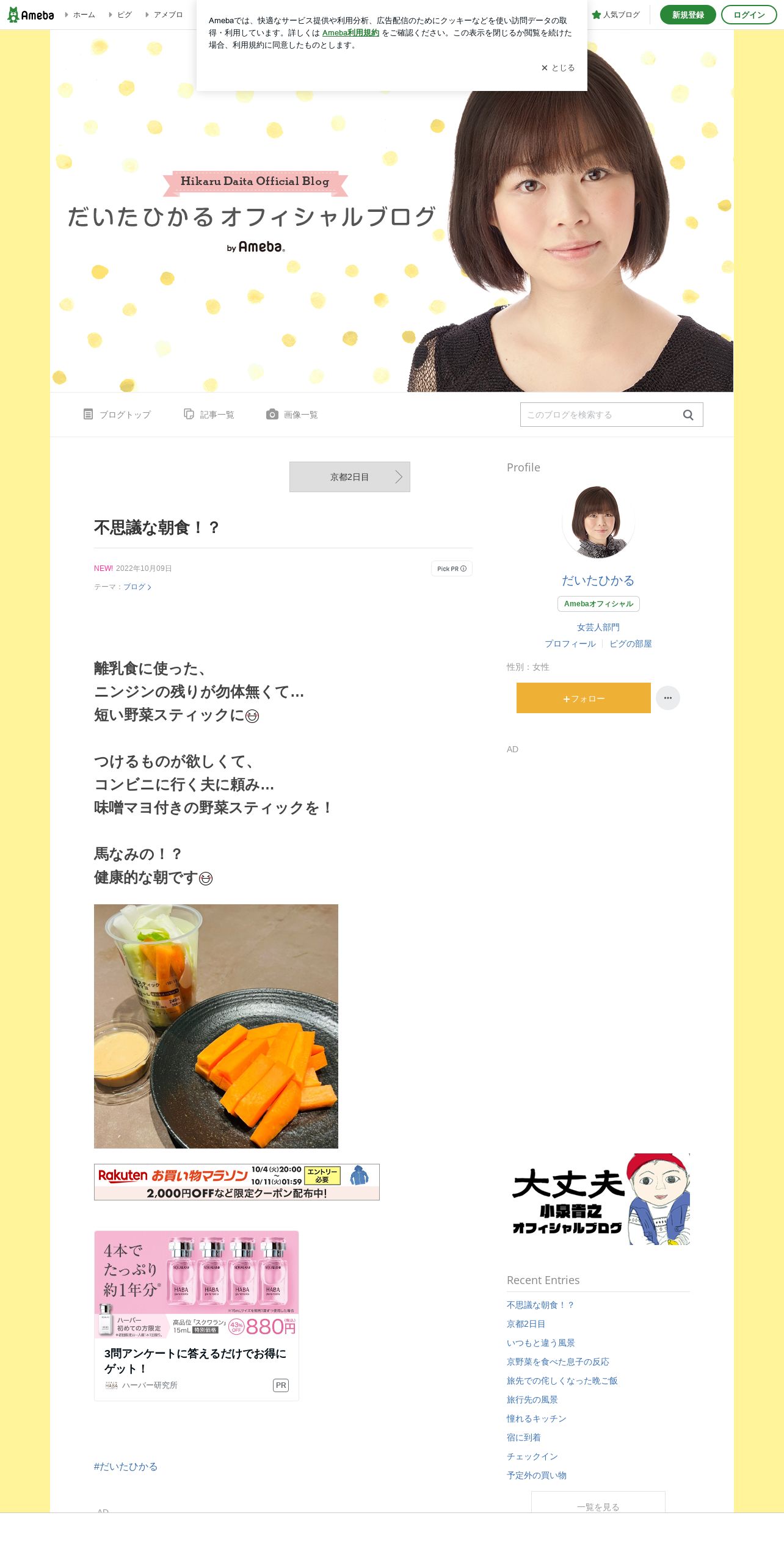Open the Ameba利用規約 link
Screen dimensions: 784x1568
[x=350, y=33]
